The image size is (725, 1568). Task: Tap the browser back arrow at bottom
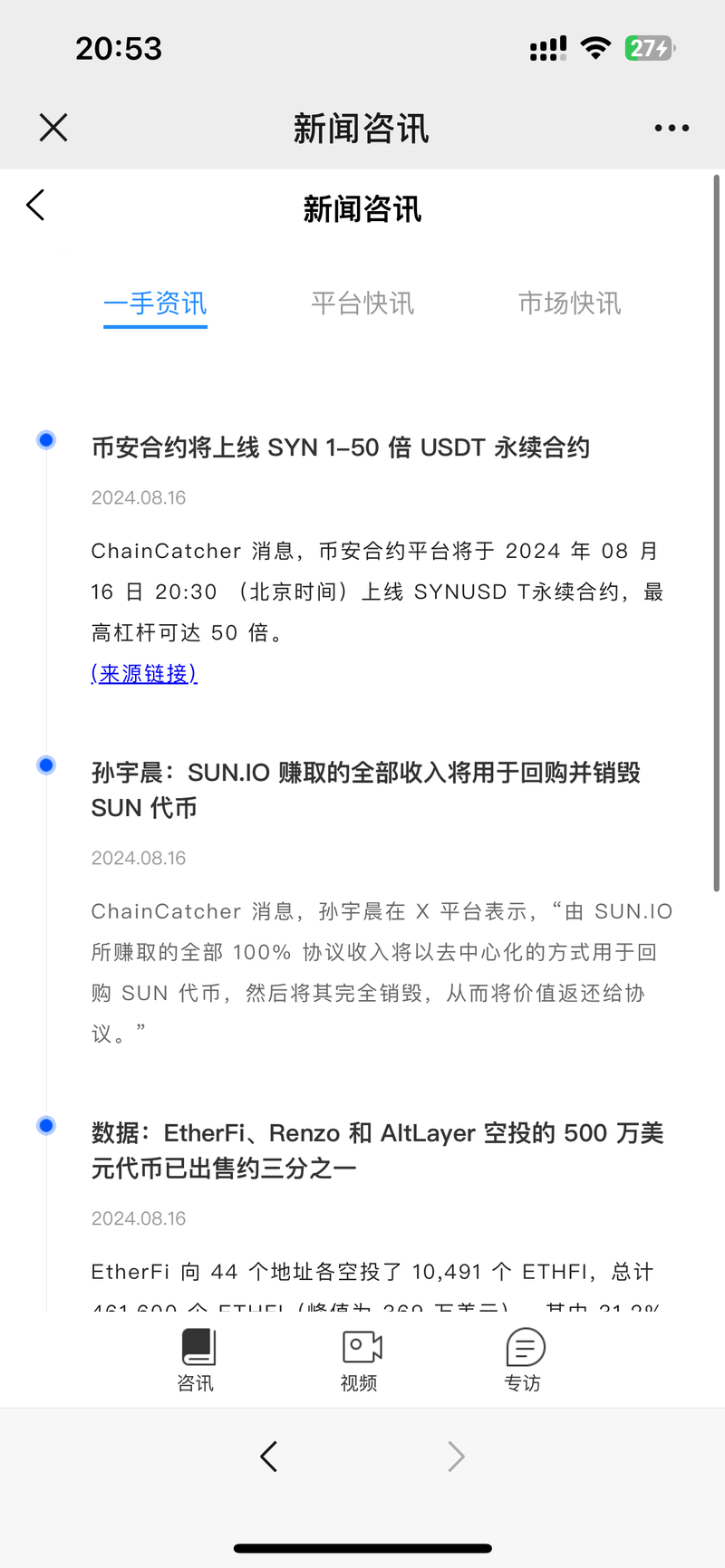268,1457
